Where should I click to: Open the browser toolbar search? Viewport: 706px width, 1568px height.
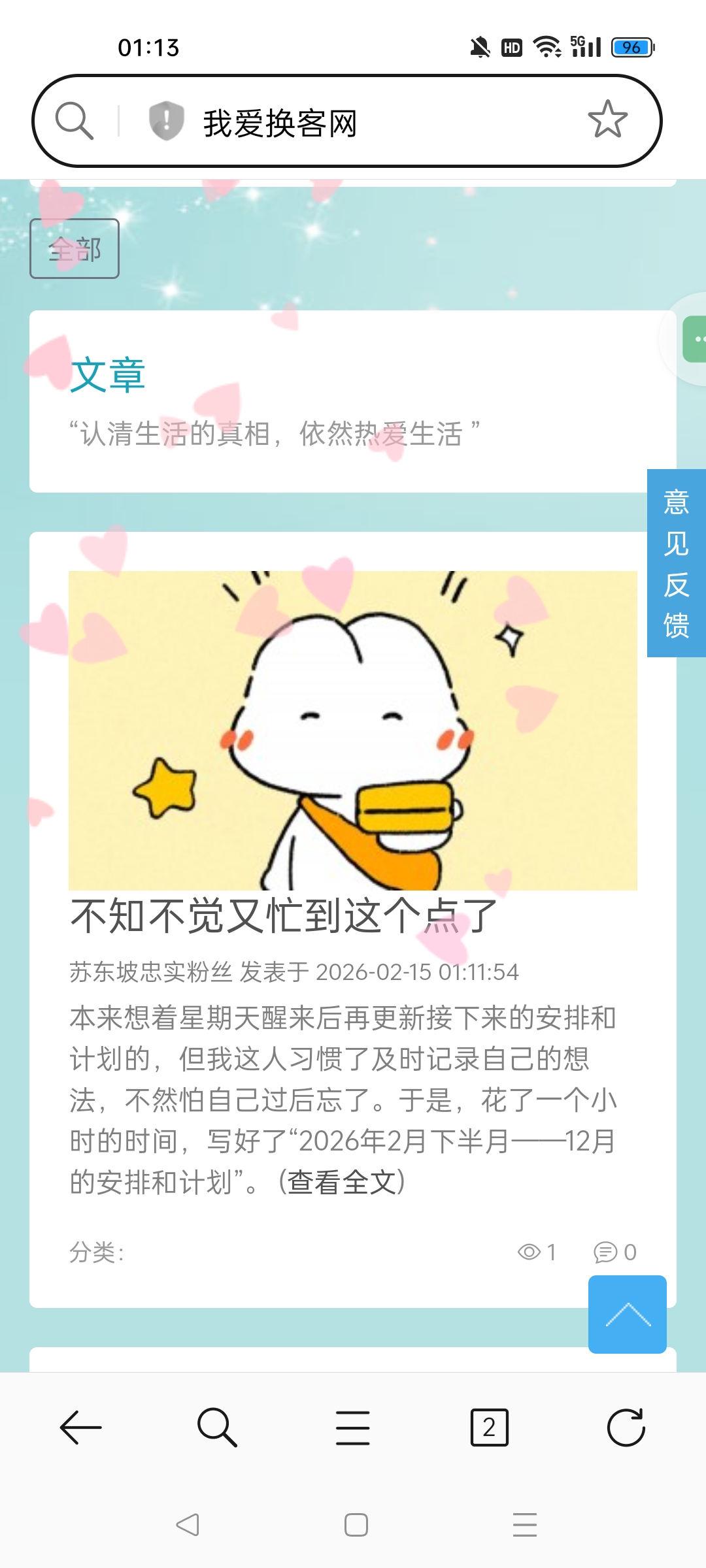tap(217, 1428)
